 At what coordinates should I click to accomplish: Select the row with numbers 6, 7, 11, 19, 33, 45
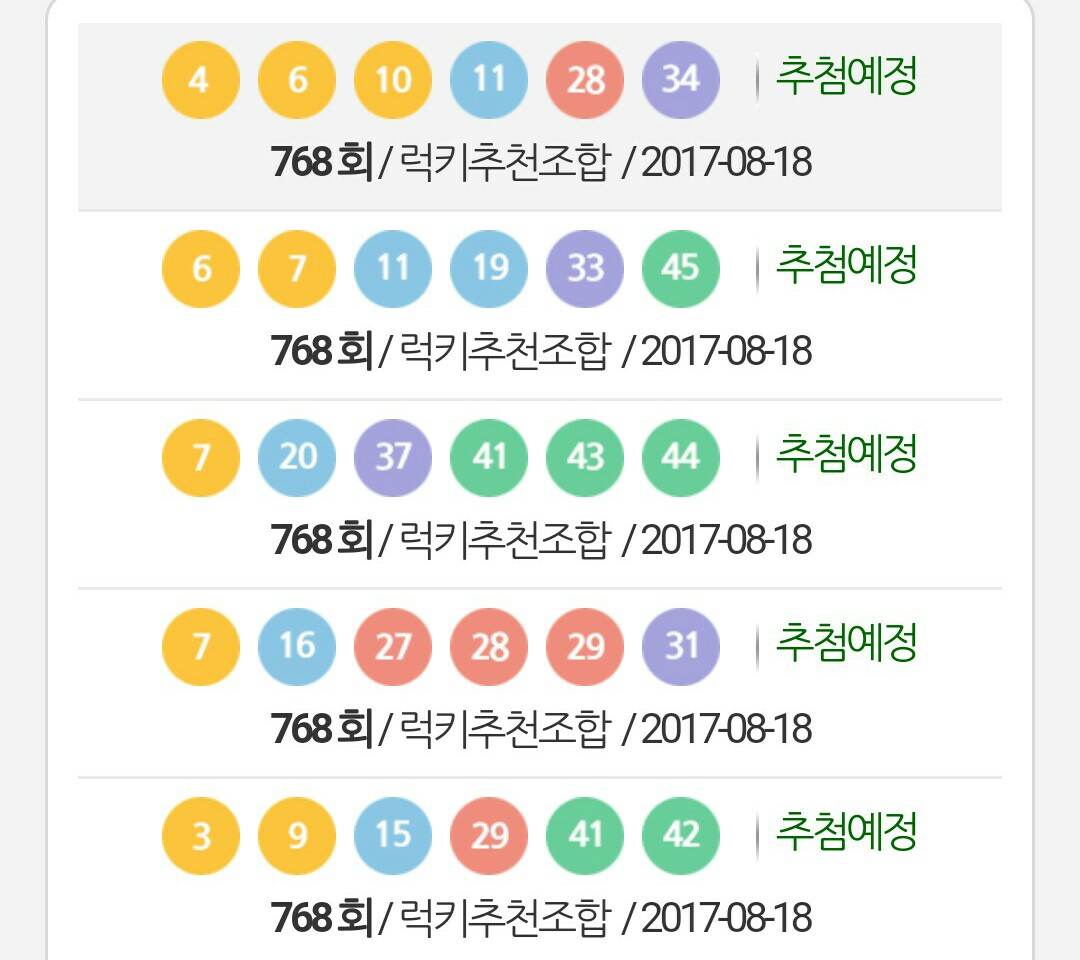coord(540,306)
